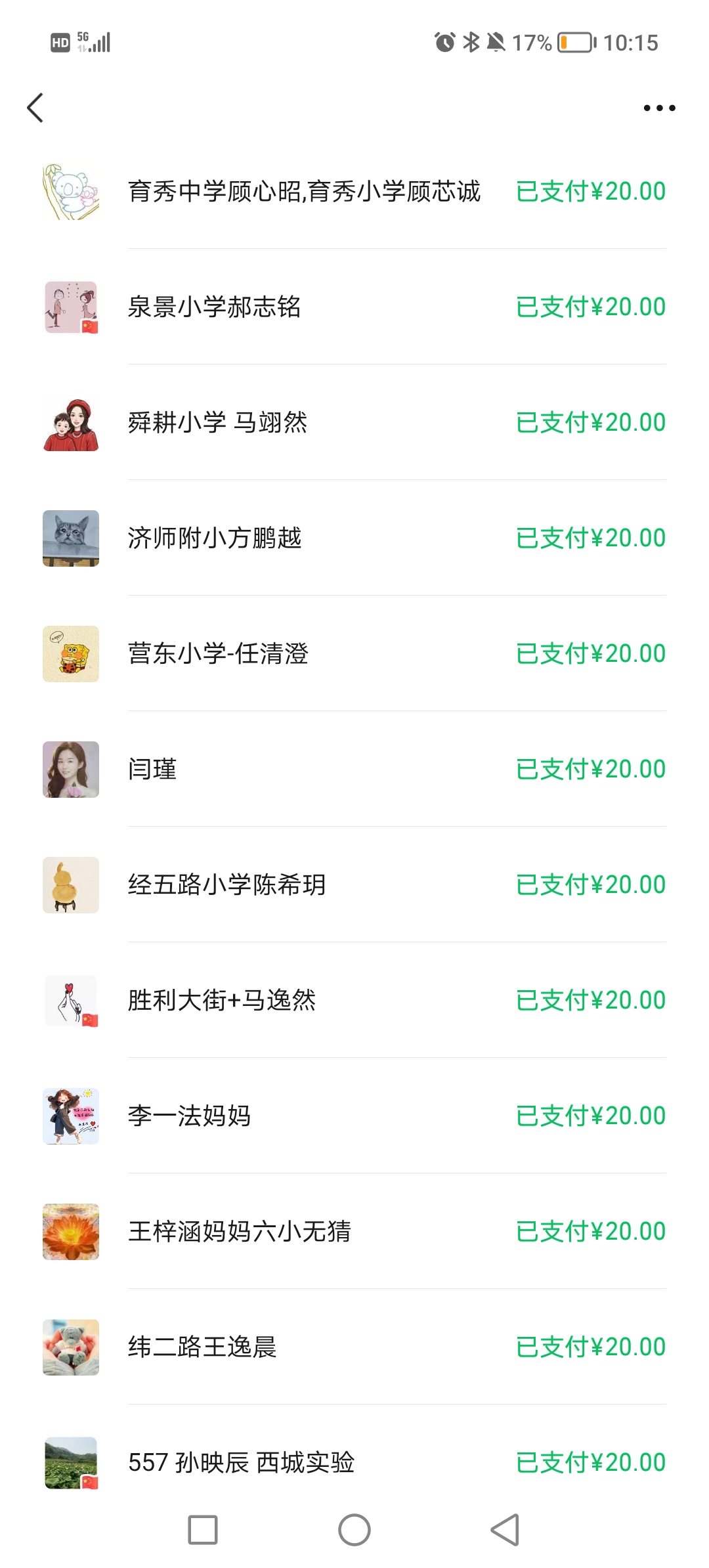Tap the 营东小学-任清澄 payment row
This screenshot has height=1568, width=709.
354,654
